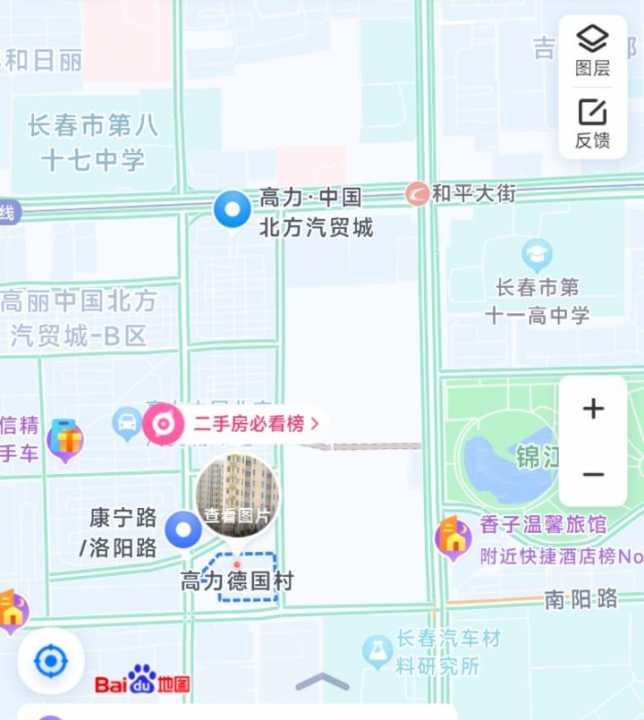Select the 康宁路/洛阳路 bus stop marker
The width and height of the screenshot is (644, 720).
tap(183, 530)
